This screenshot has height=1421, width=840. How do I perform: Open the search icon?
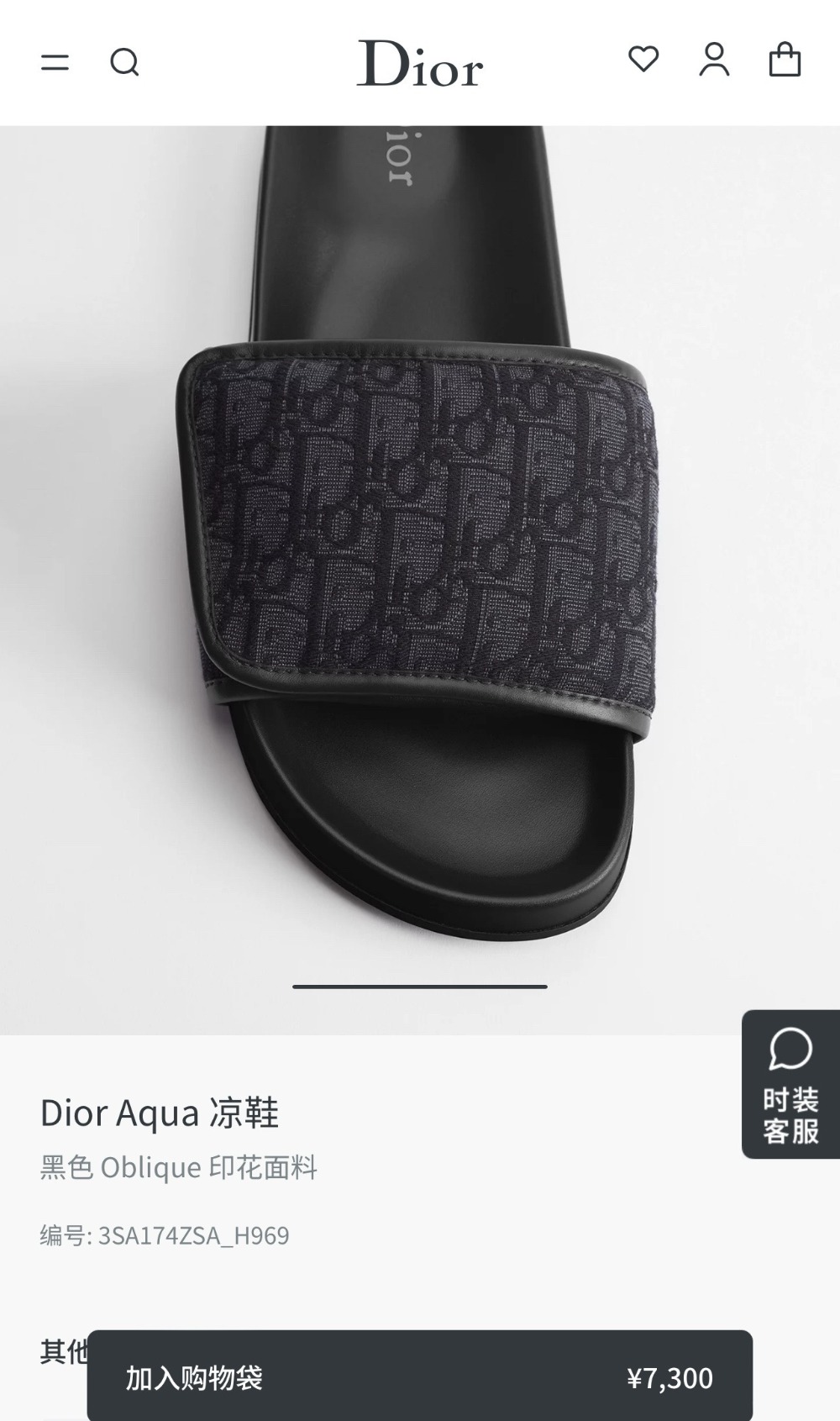(x=124, y=61)
